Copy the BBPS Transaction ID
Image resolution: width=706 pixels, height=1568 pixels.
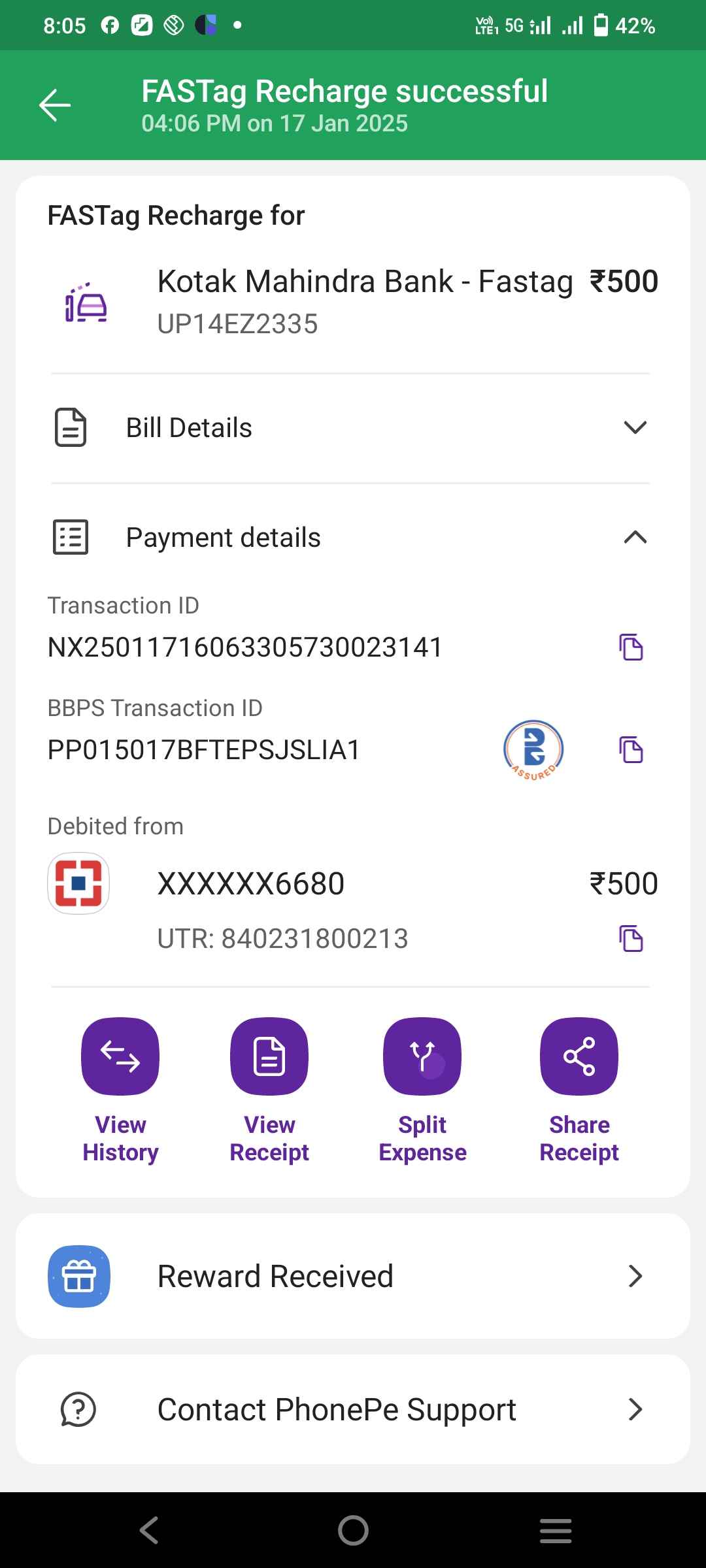(x=631, y=749)
